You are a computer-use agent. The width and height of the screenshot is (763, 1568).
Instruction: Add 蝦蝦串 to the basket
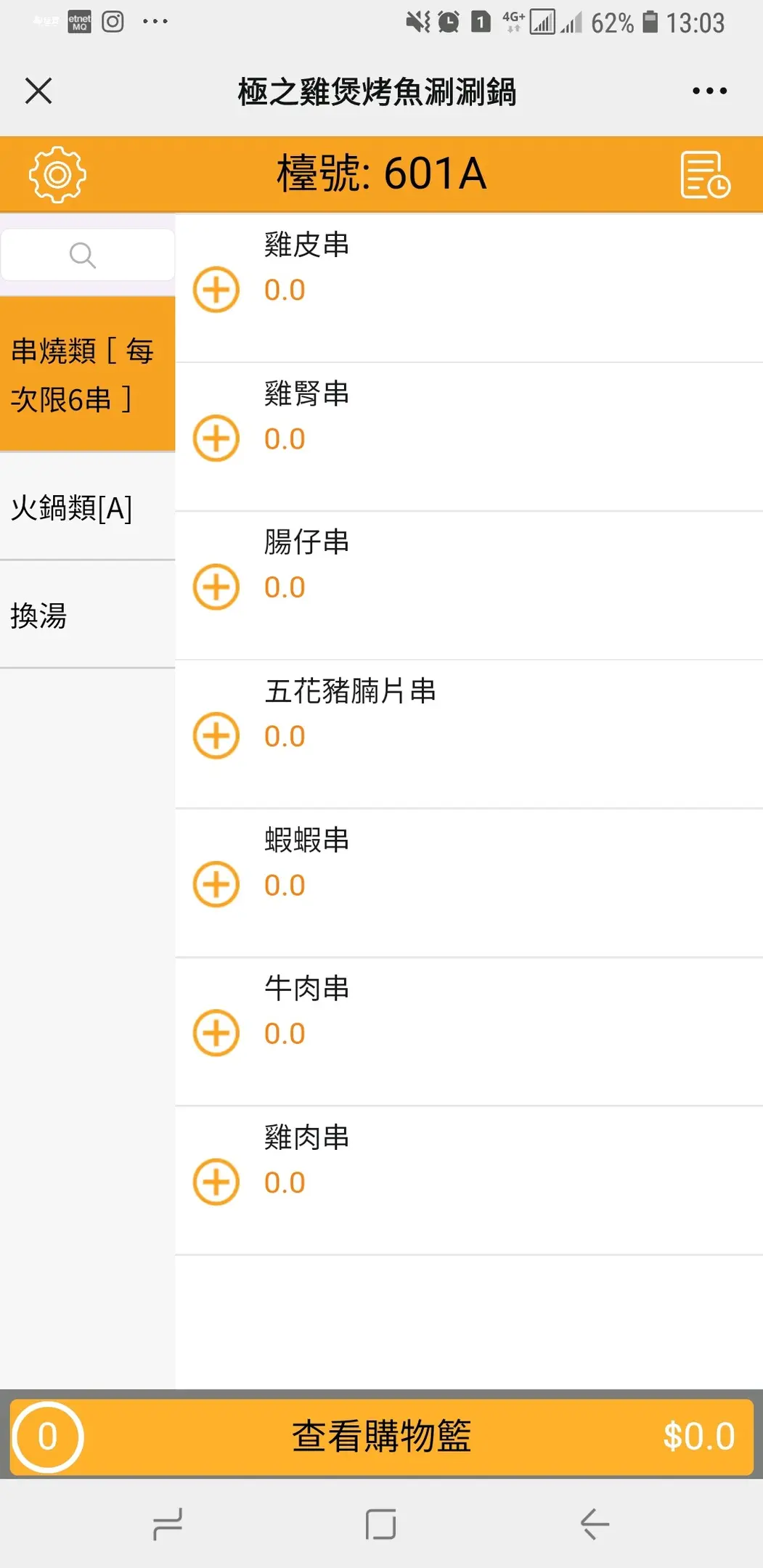pyautogui.click(x=216, y=884)
